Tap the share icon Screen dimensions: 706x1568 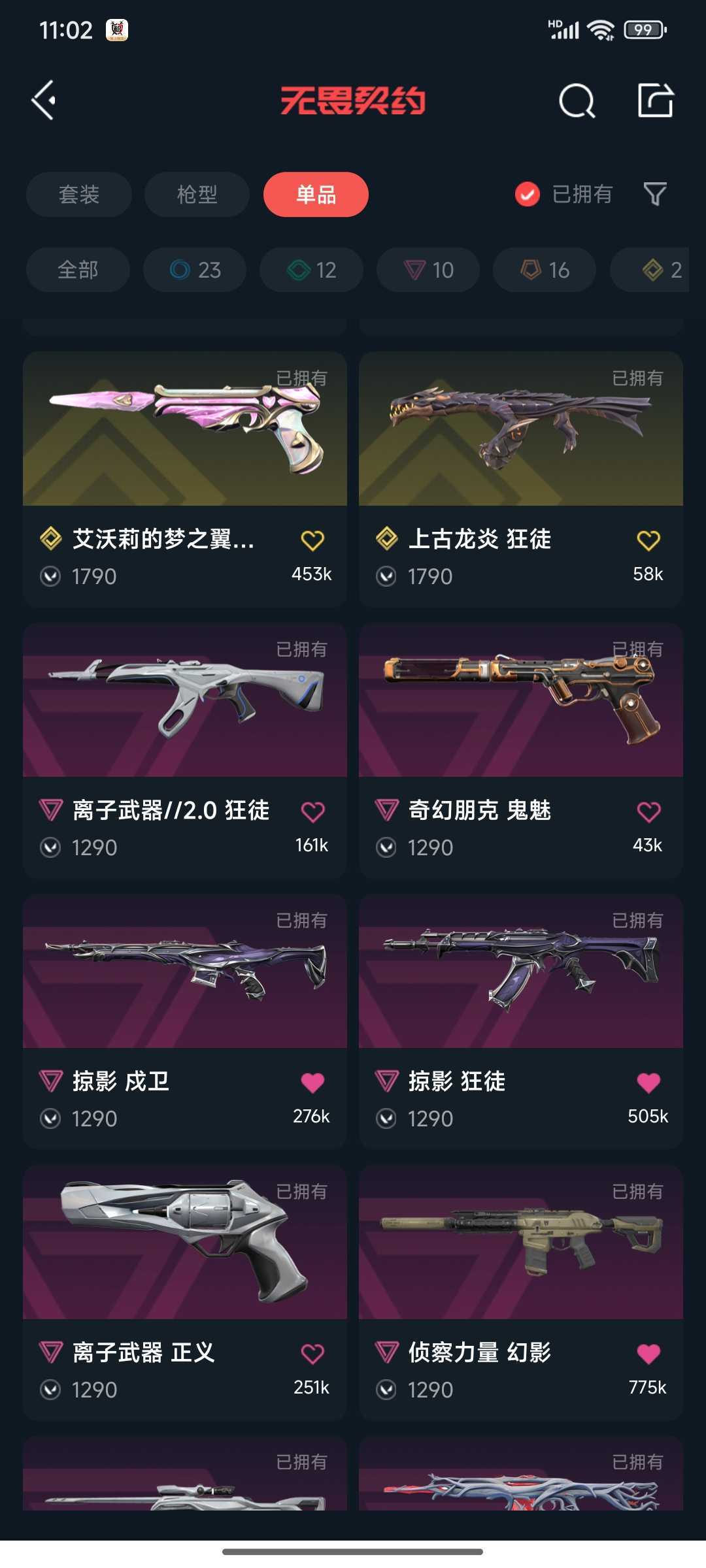pyautogui.click(x=656, y=101)
